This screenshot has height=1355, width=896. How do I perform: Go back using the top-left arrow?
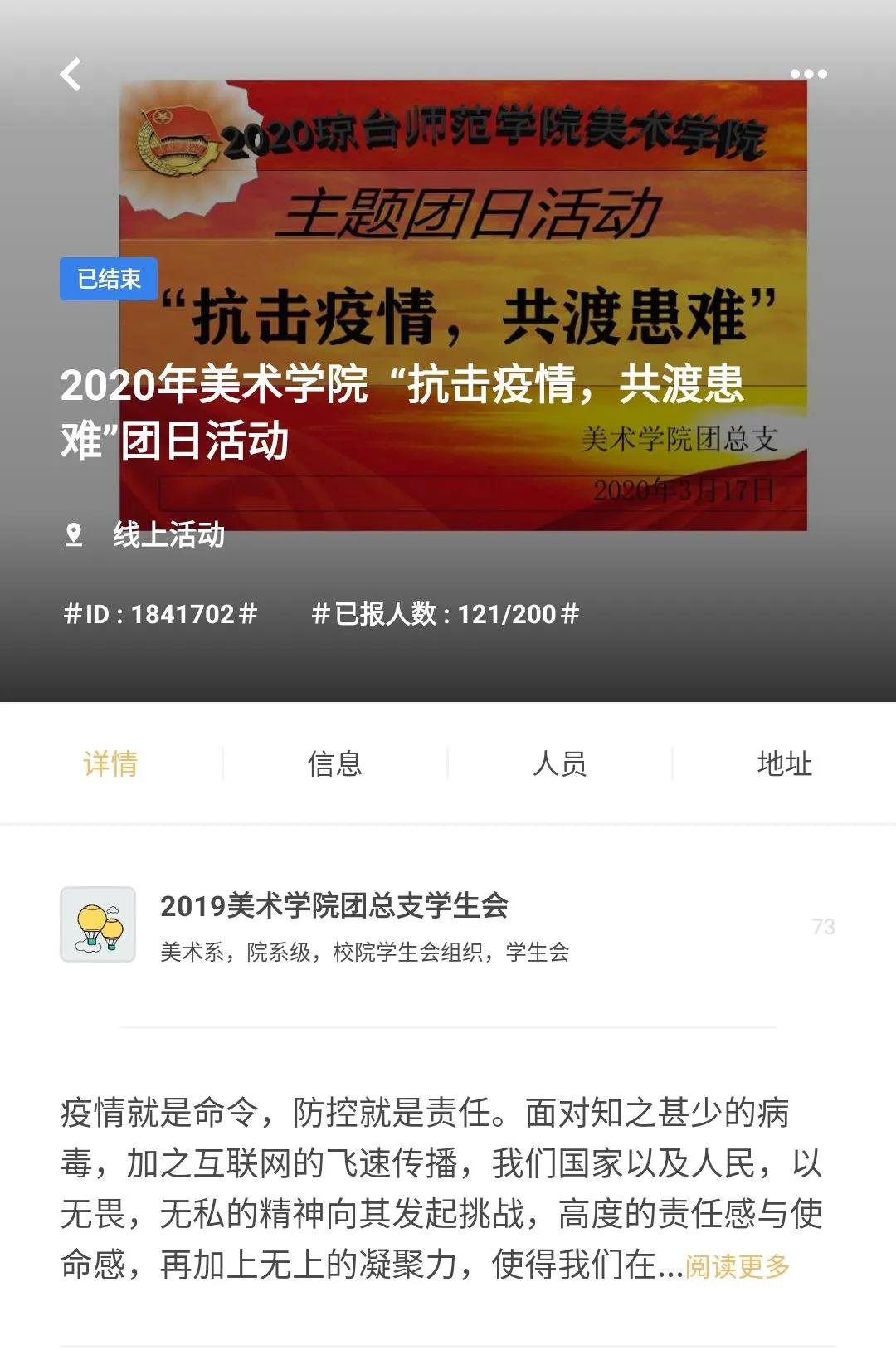tap(71, 75)
